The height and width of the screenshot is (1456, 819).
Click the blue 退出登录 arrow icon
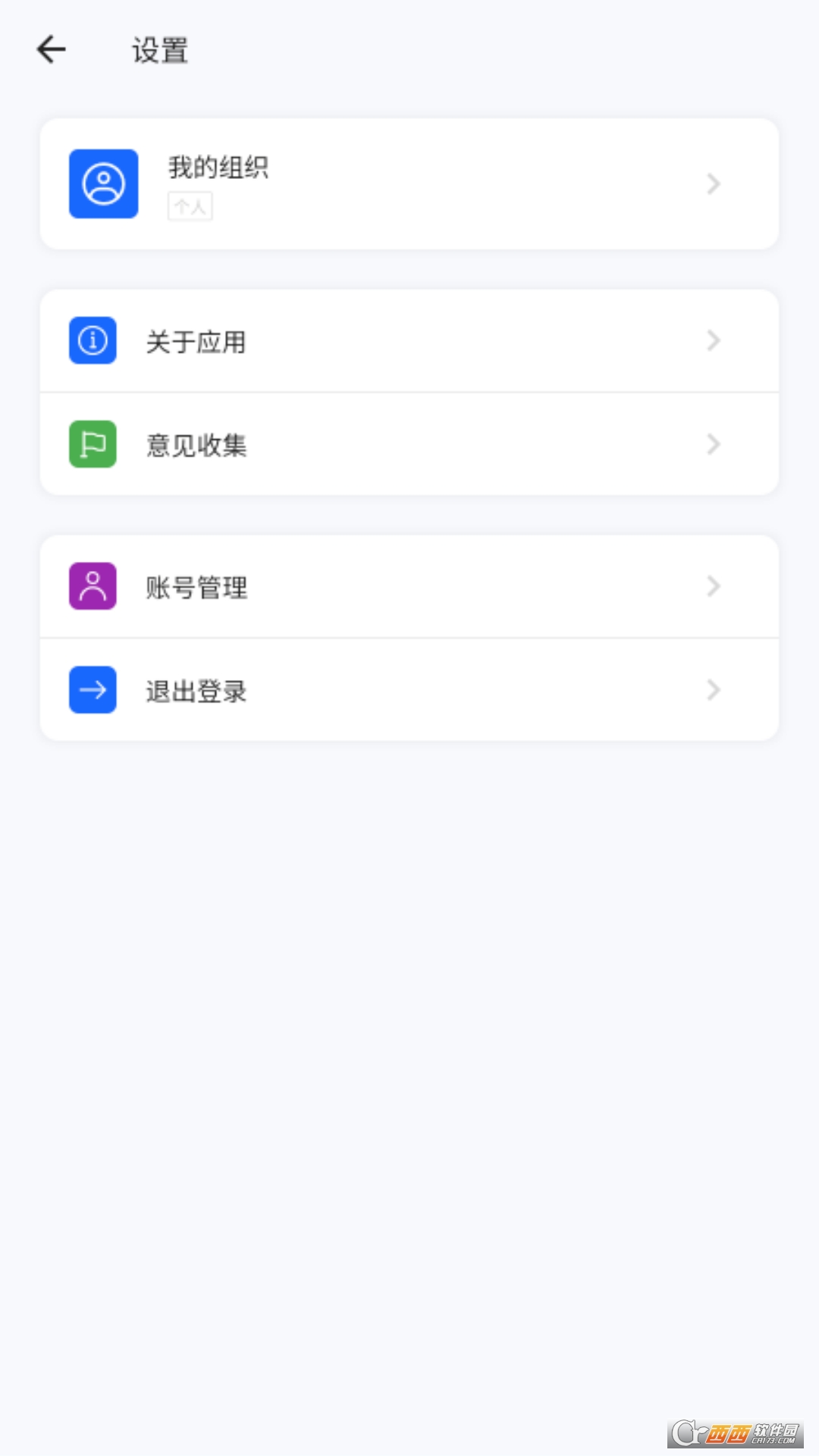coord(92,689)
